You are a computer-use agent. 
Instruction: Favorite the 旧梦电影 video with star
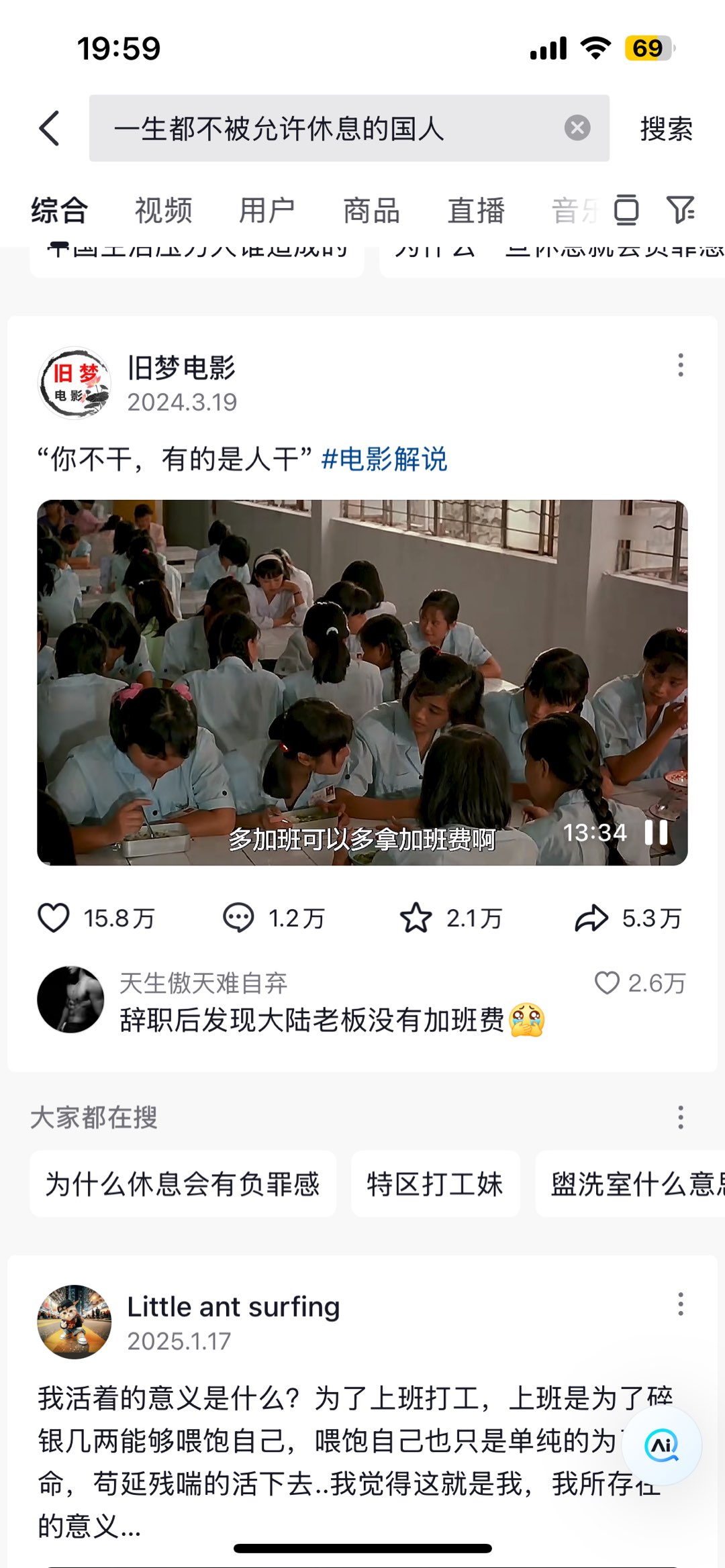coord(416,918)
